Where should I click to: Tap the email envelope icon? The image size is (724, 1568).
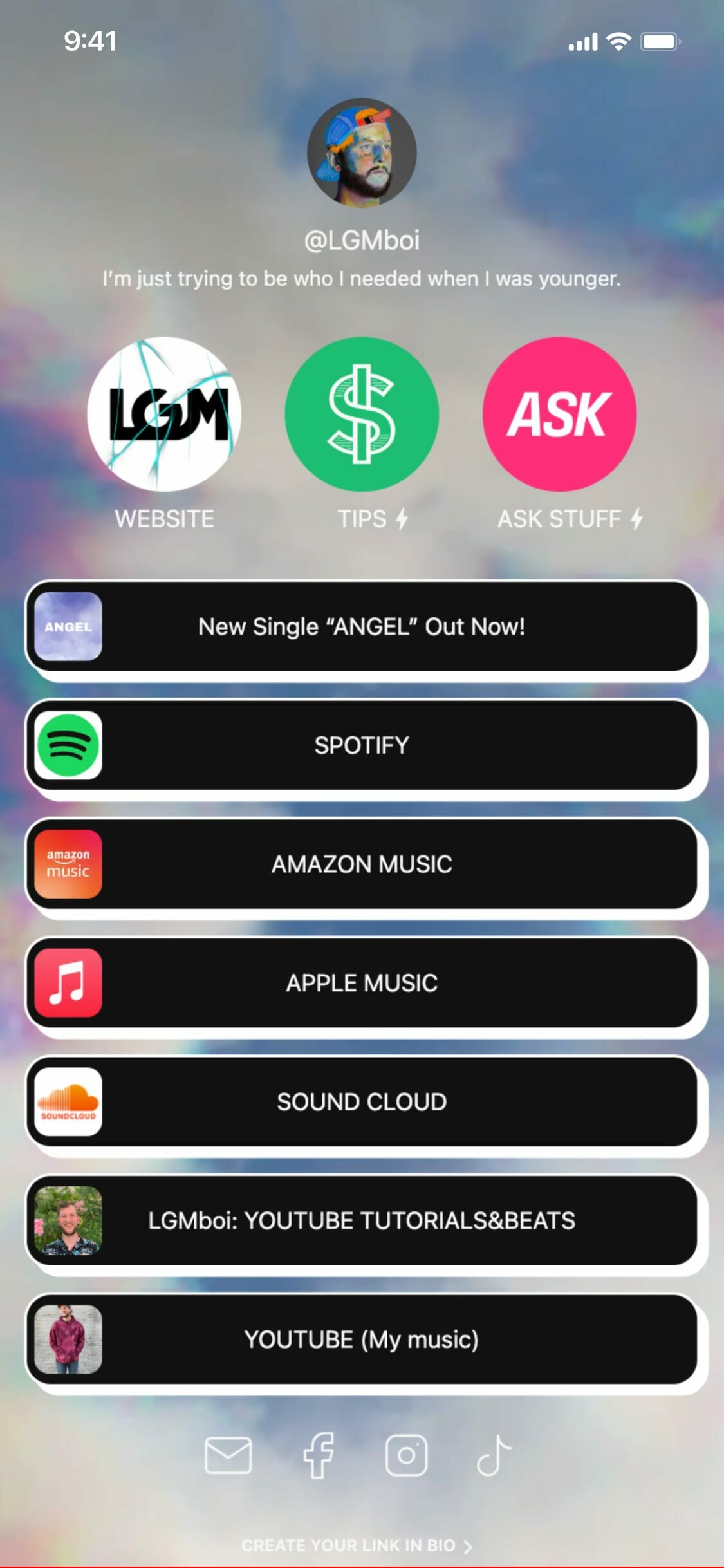(228, 1455)
